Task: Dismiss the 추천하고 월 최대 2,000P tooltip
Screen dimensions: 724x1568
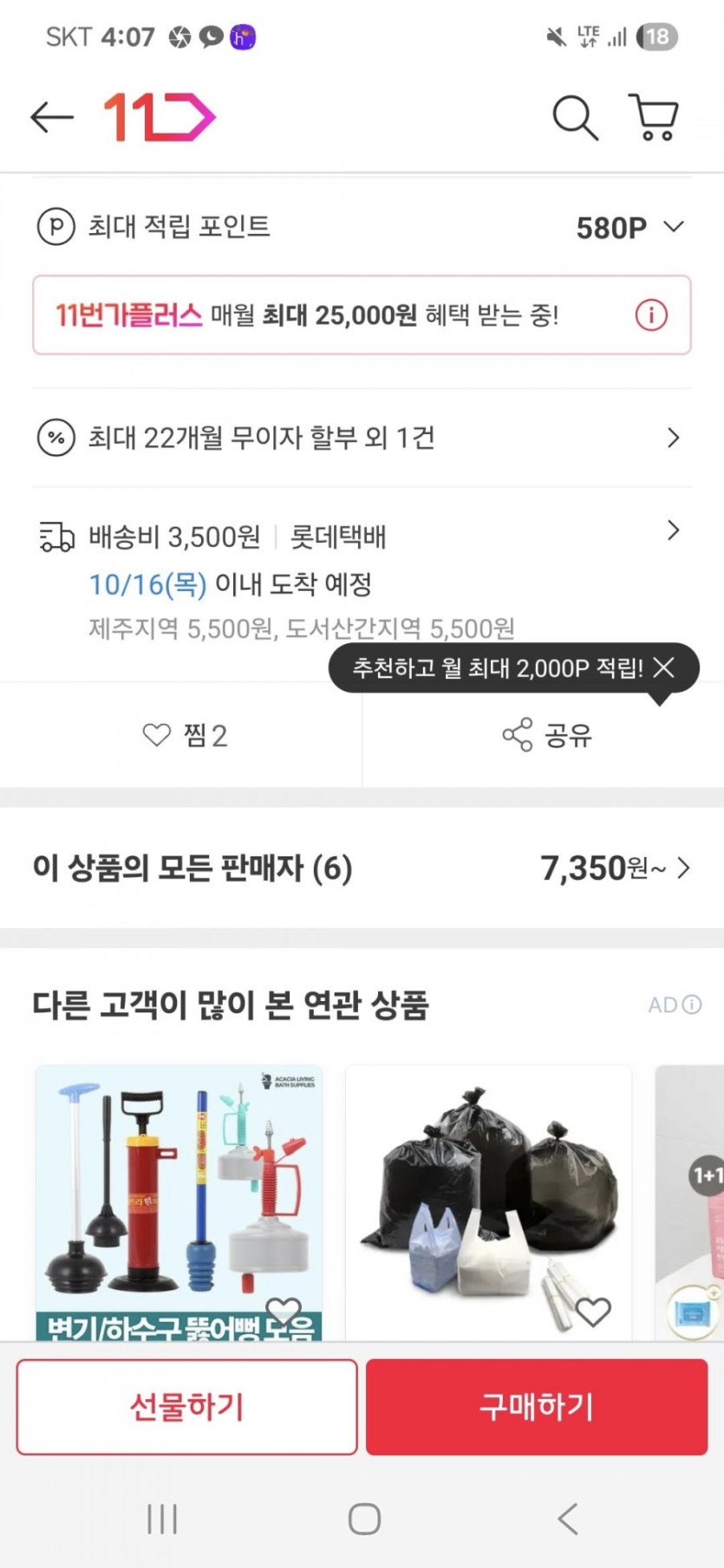Action: tap(664, 667)
